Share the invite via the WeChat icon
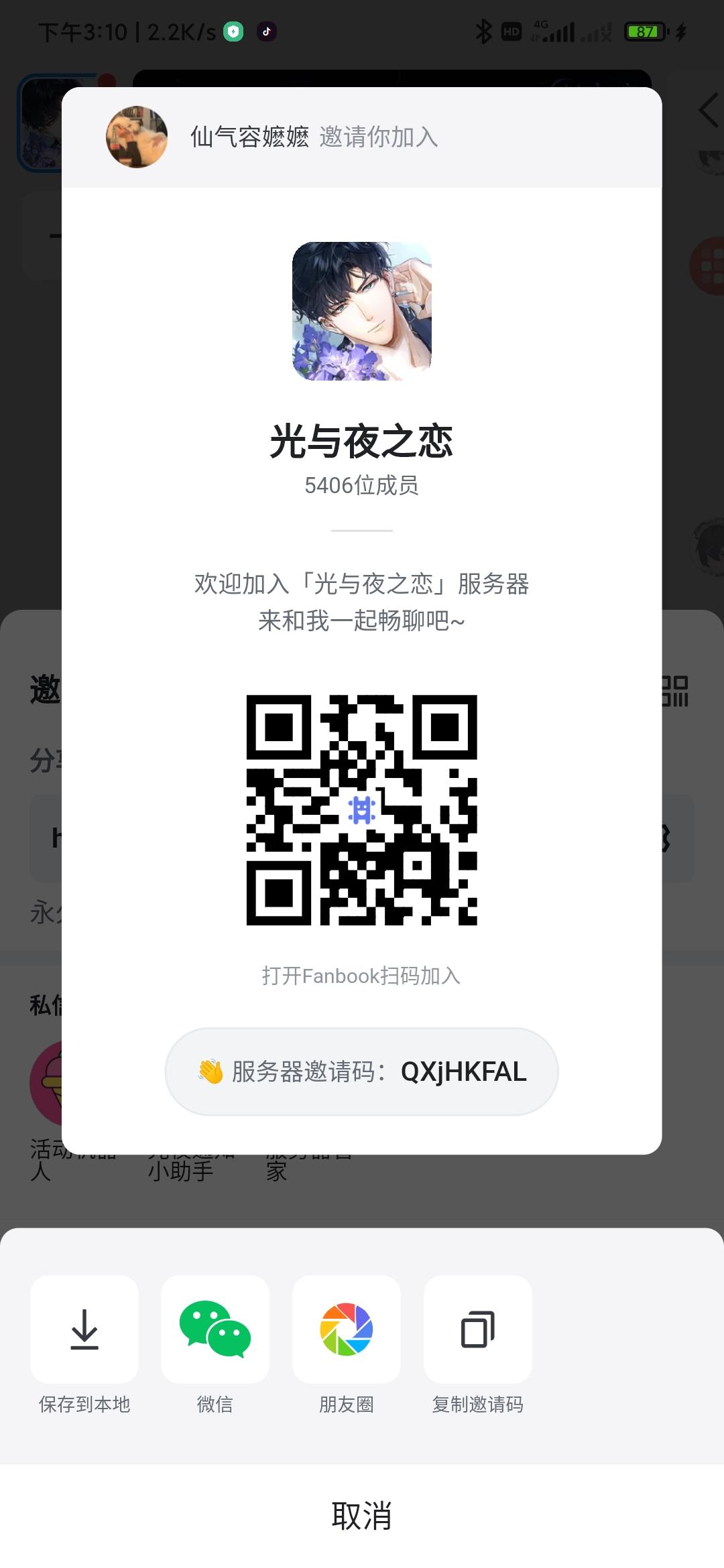 [x=215, y=1328]
